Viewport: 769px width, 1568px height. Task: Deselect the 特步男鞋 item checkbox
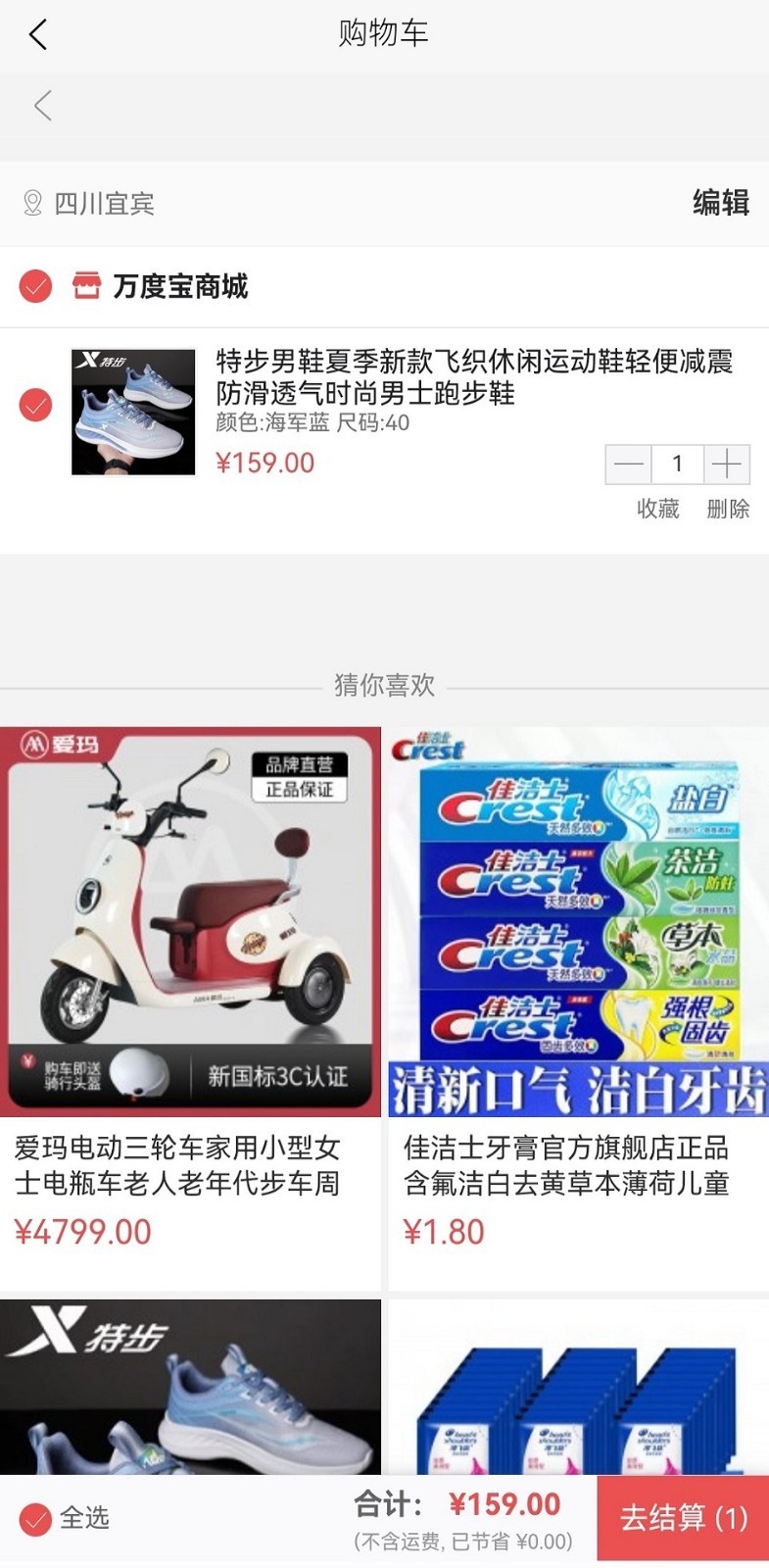[x=36, y=405]
